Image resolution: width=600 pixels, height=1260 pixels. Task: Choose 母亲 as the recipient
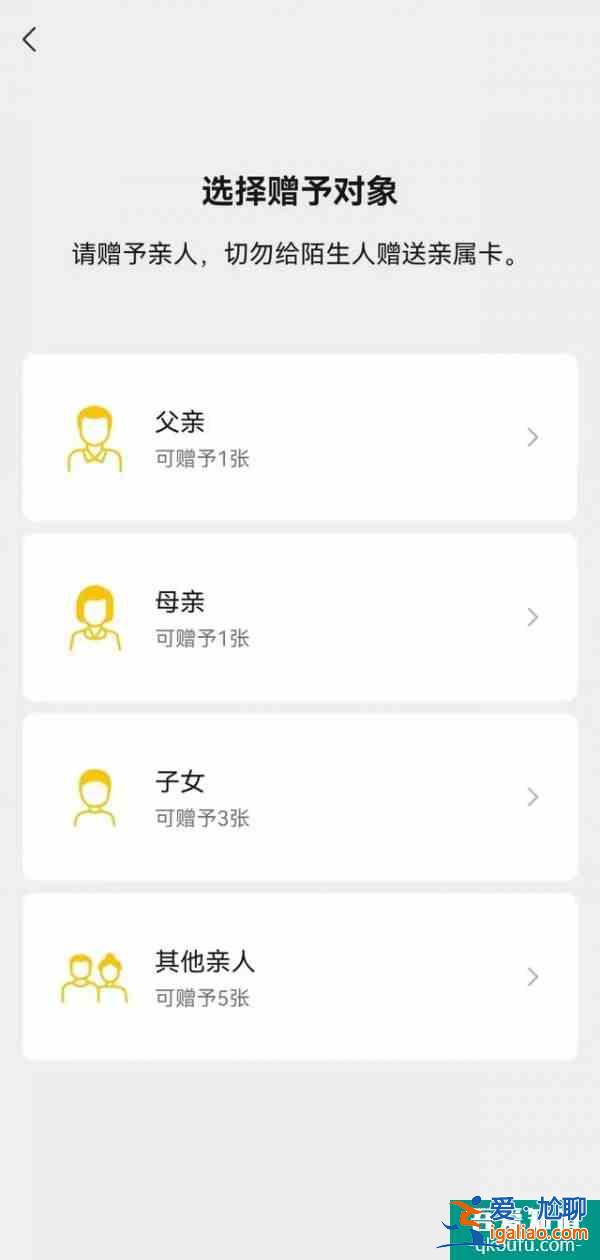300,617
